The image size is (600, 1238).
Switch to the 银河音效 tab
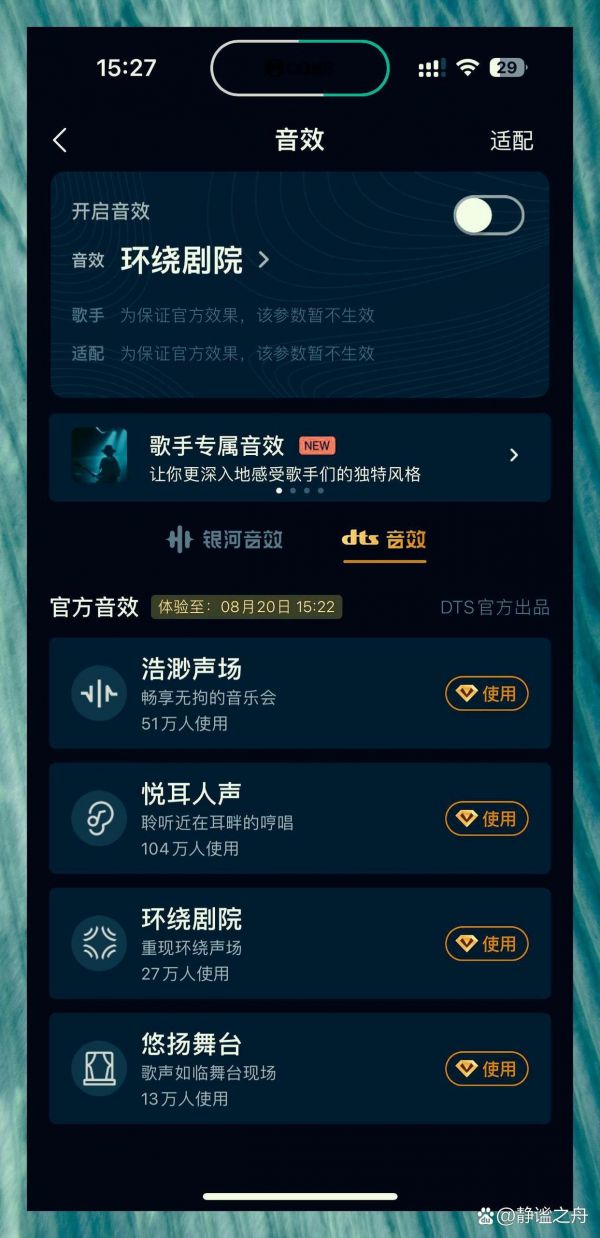click(225, 540)
